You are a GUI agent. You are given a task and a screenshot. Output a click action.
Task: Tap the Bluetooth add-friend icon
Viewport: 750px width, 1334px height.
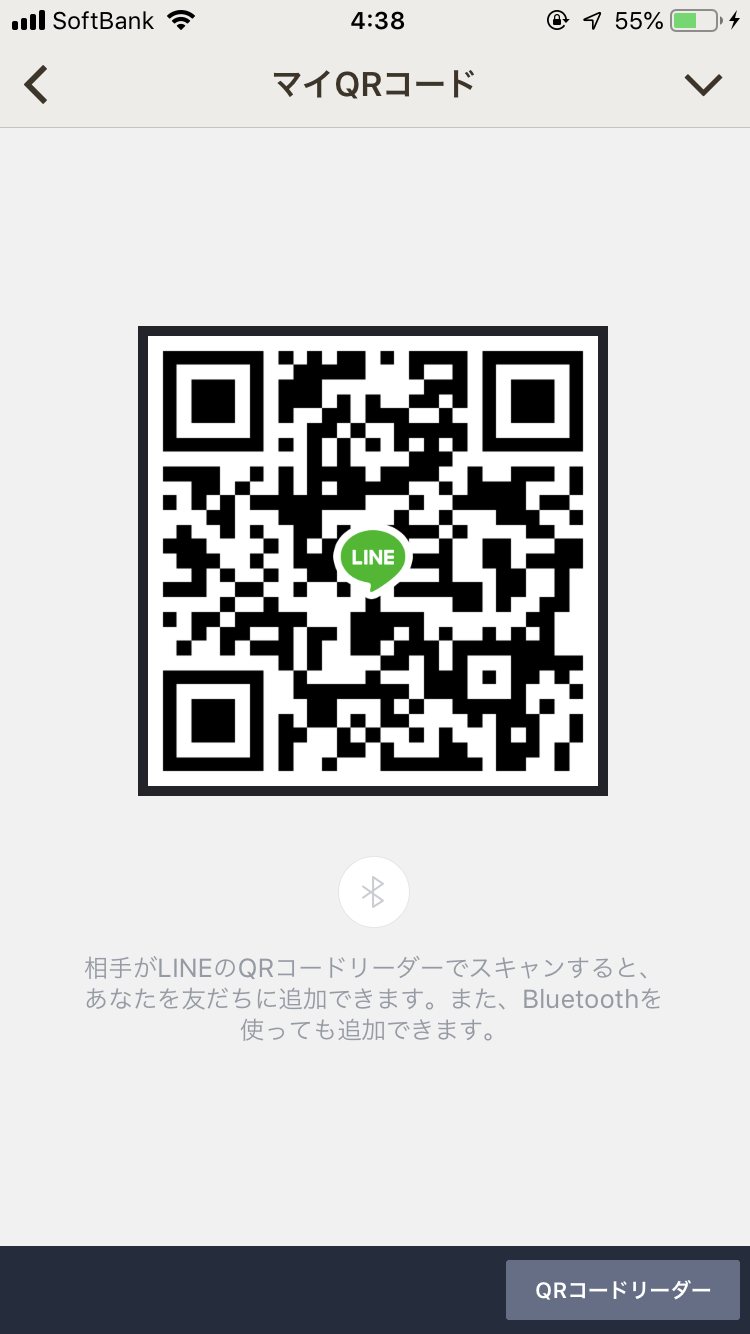(x=373, y=892)
